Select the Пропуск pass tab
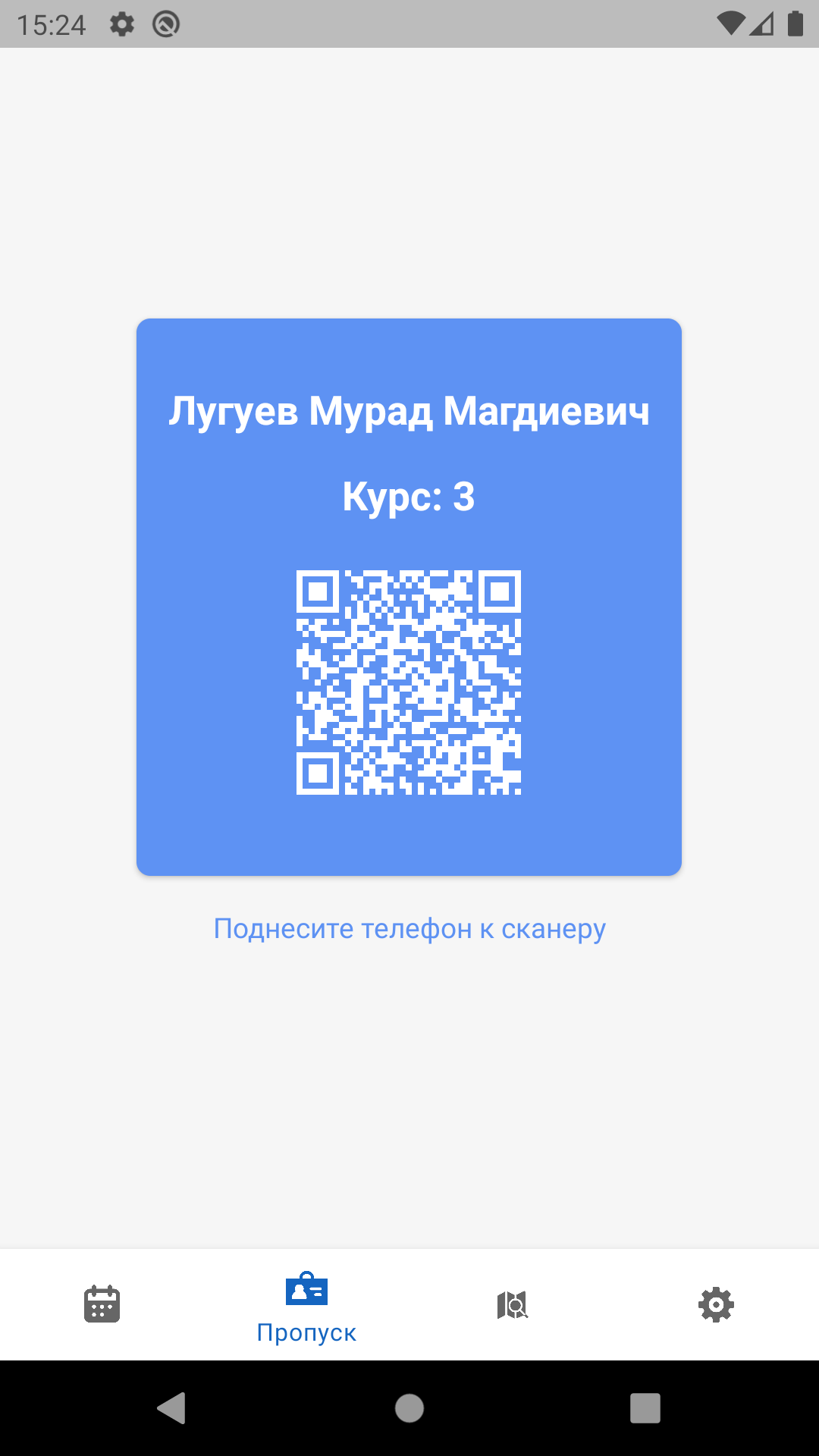819x1456 pixels. pyautogui.click(x=307, y=1307)
